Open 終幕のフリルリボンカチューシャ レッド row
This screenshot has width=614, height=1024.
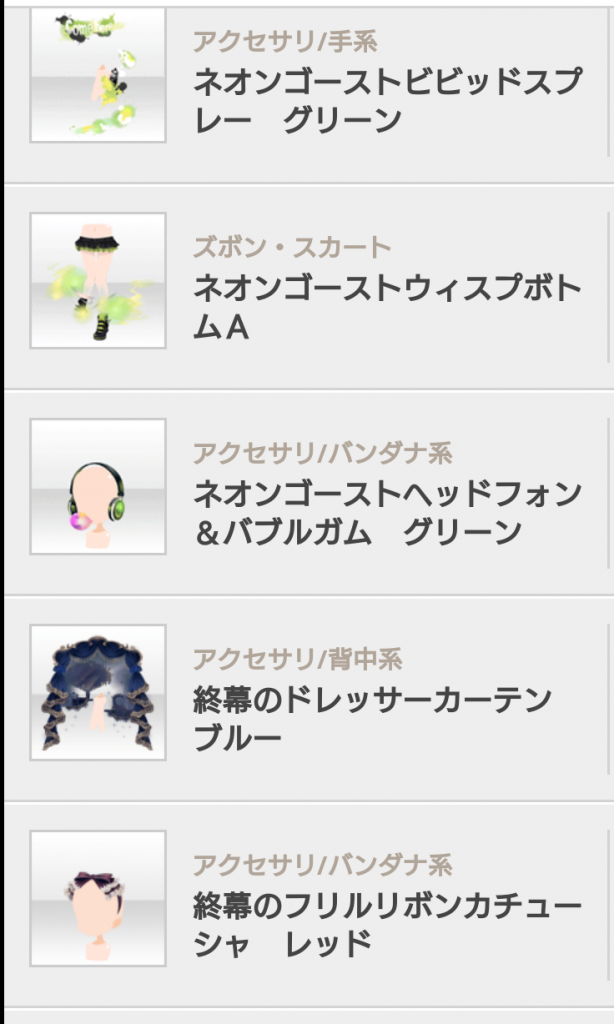point(308,905)
